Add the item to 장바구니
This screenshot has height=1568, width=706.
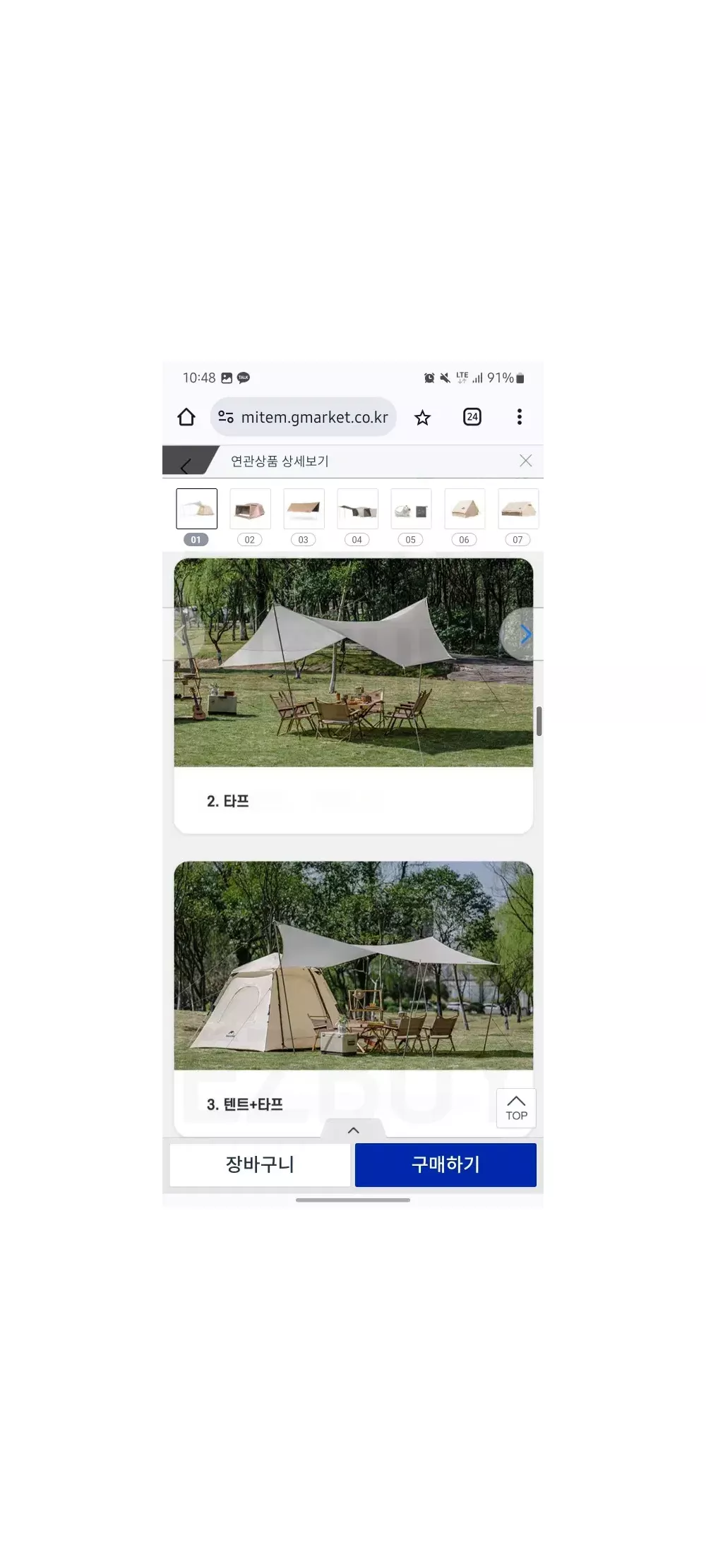coord(260,1164)
